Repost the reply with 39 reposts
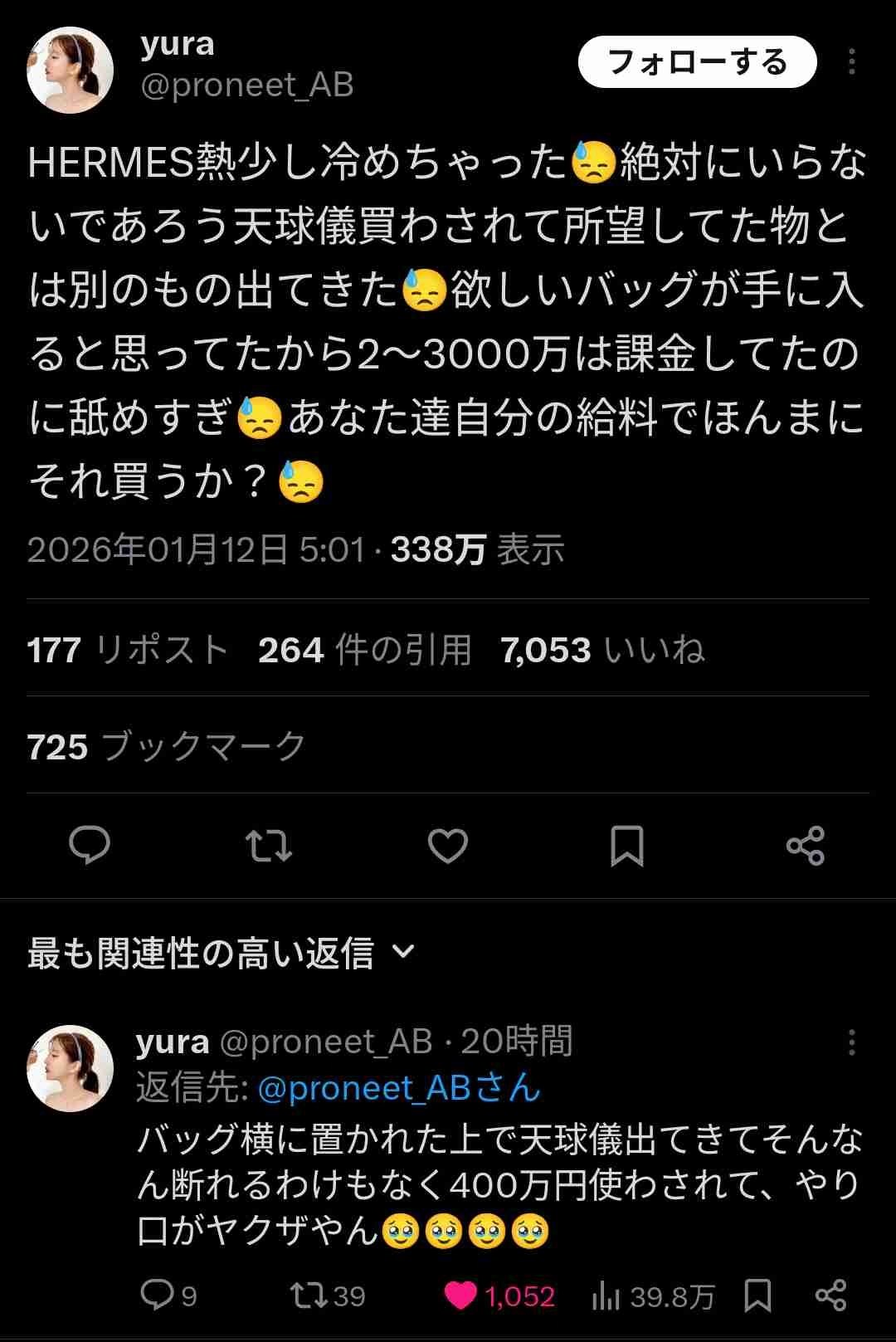Viewport: 896px width, 1342px height. click(327, 1296)
